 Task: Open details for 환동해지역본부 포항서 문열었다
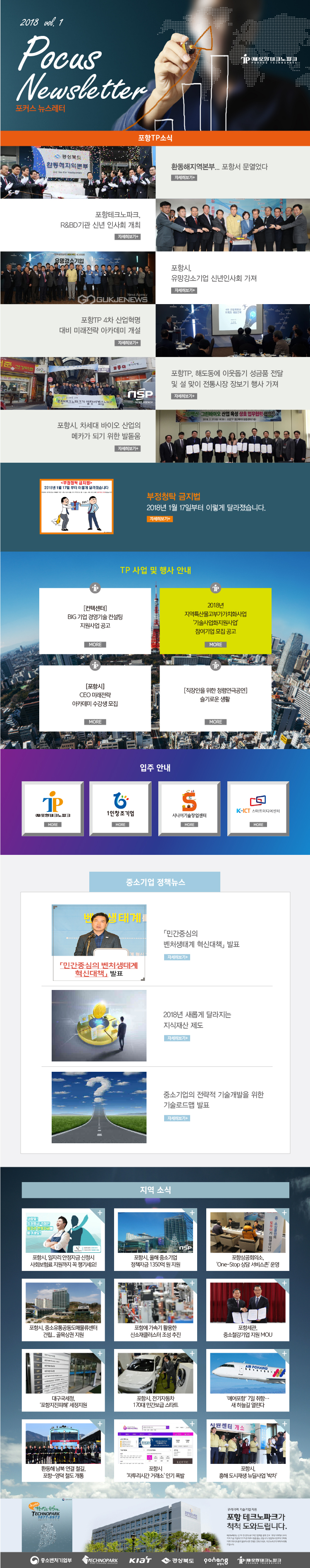click(x=184, y=178)
